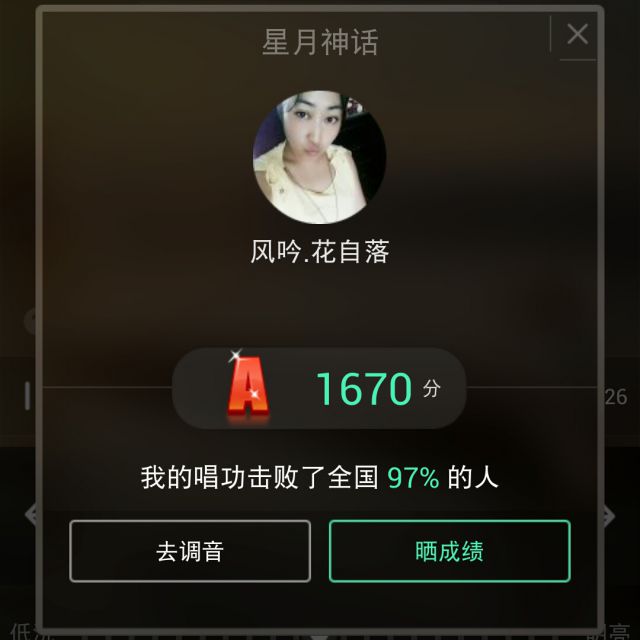Close the 星月神话 score dialog
This screenshot has height=640, width=640.
pos(577,35)
